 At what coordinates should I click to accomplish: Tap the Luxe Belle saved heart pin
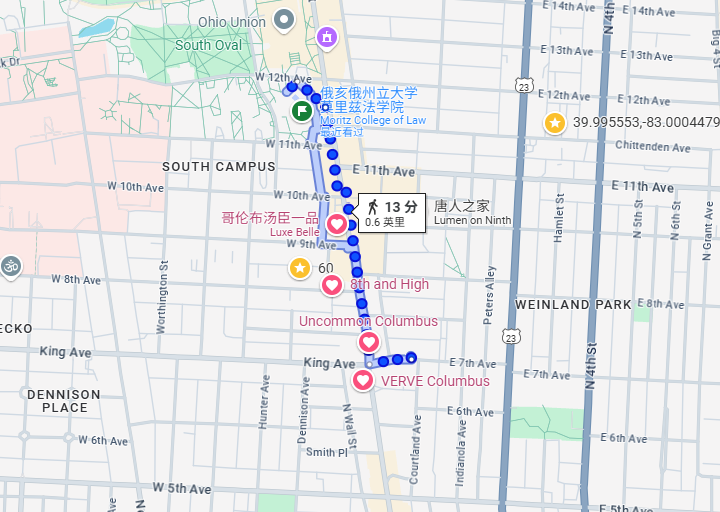tap(338, 224)
